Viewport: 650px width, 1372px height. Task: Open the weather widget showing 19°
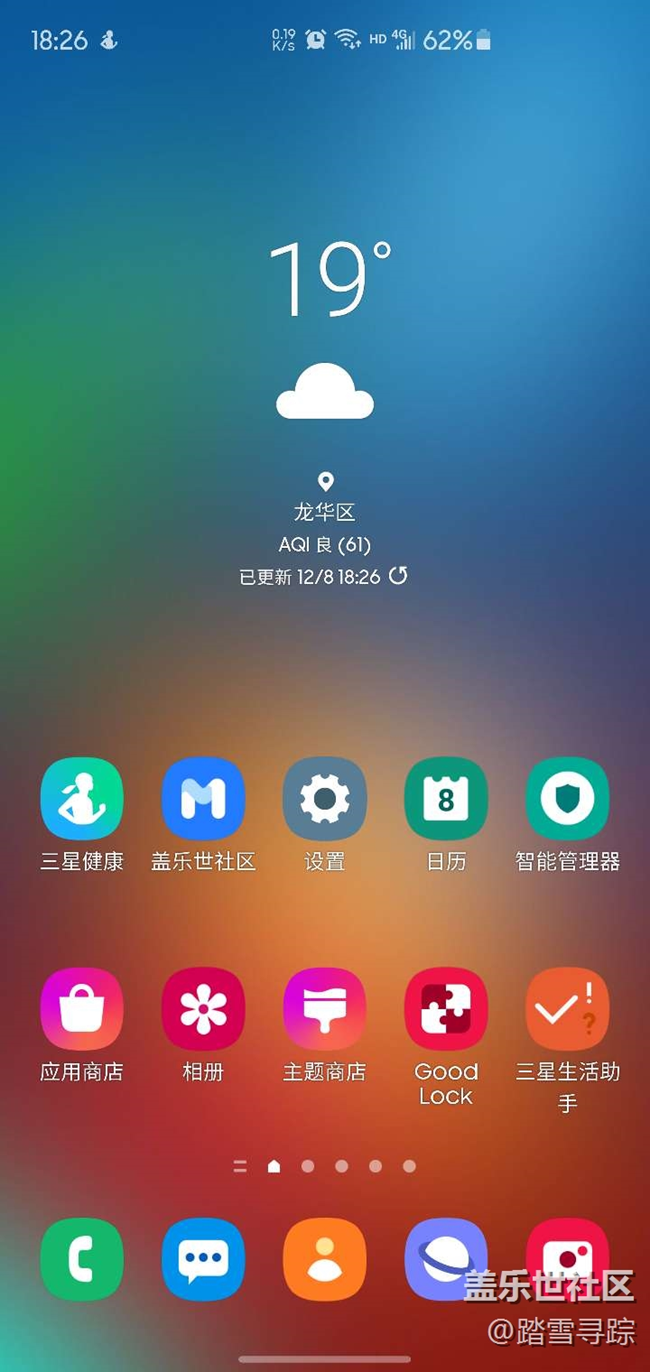[x=325, y=410]
